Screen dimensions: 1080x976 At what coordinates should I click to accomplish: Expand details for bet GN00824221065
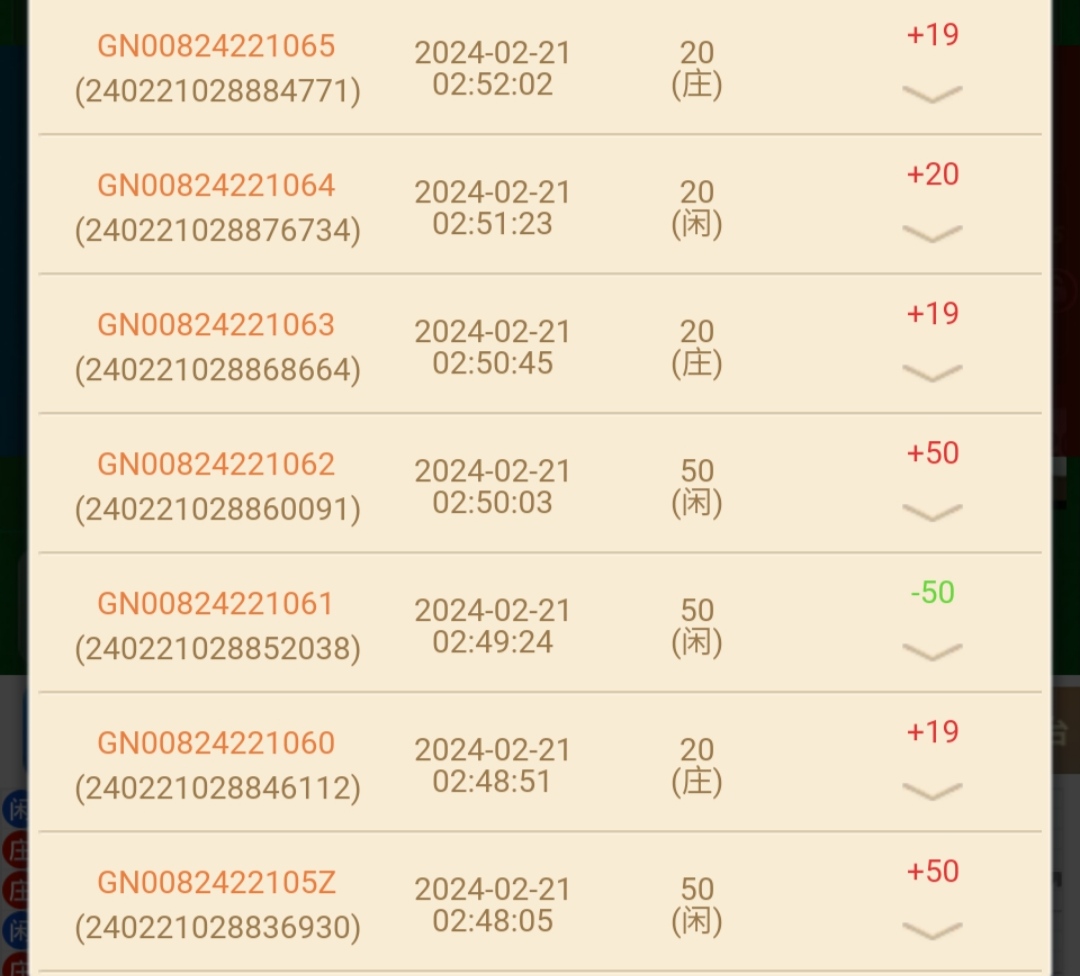coord(932,93)
